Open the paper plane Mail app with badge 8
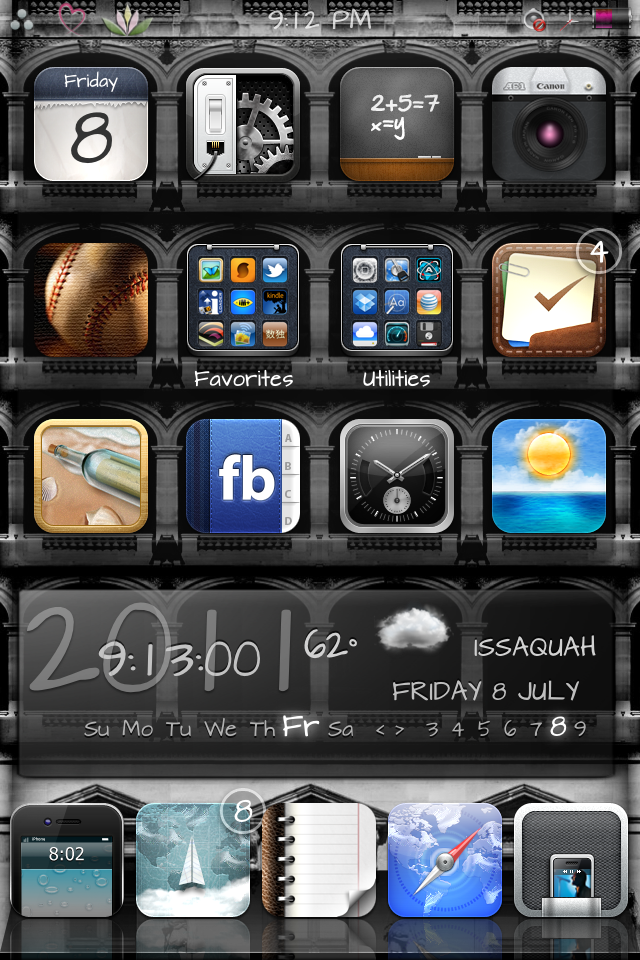640x960 pixels. 193,861
